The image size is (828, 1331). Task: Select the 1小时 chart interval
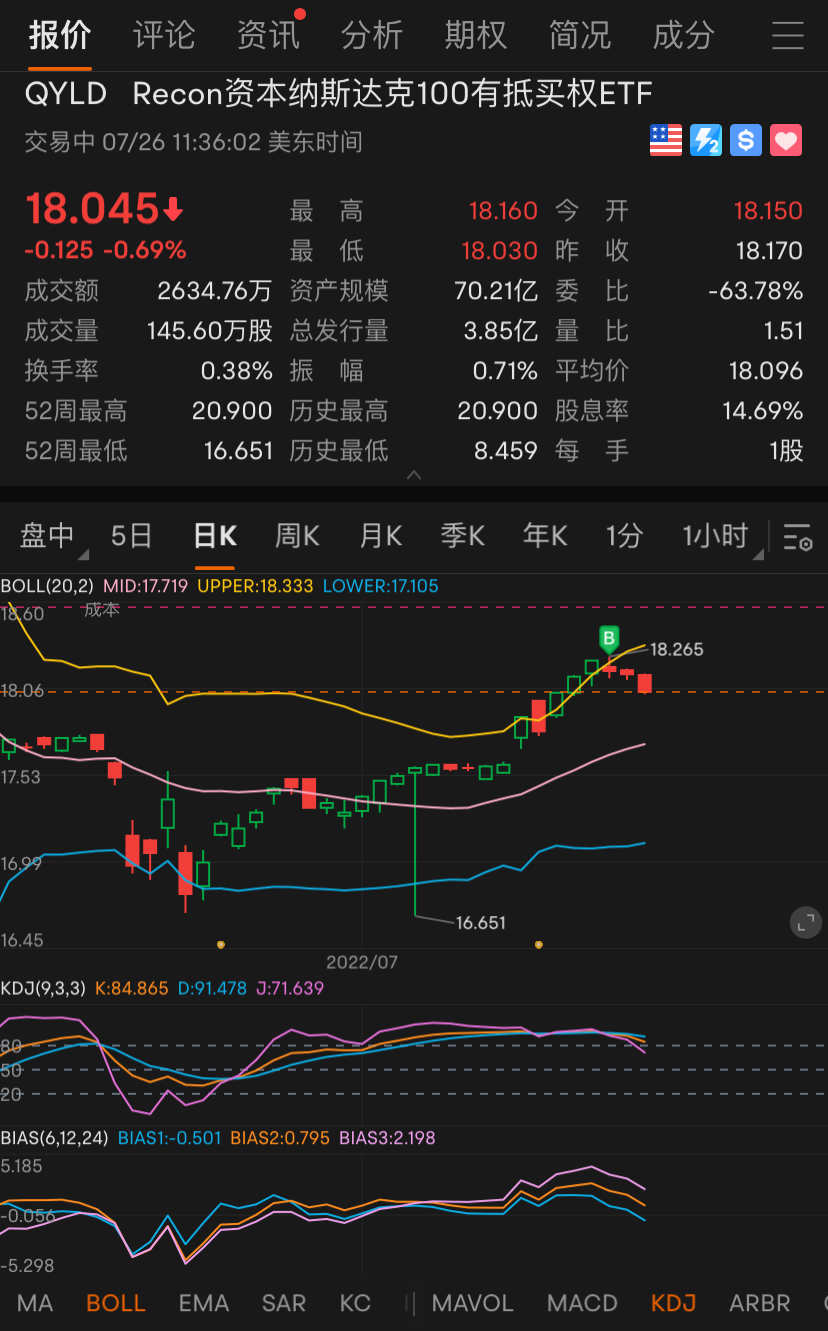pos(715,536)
